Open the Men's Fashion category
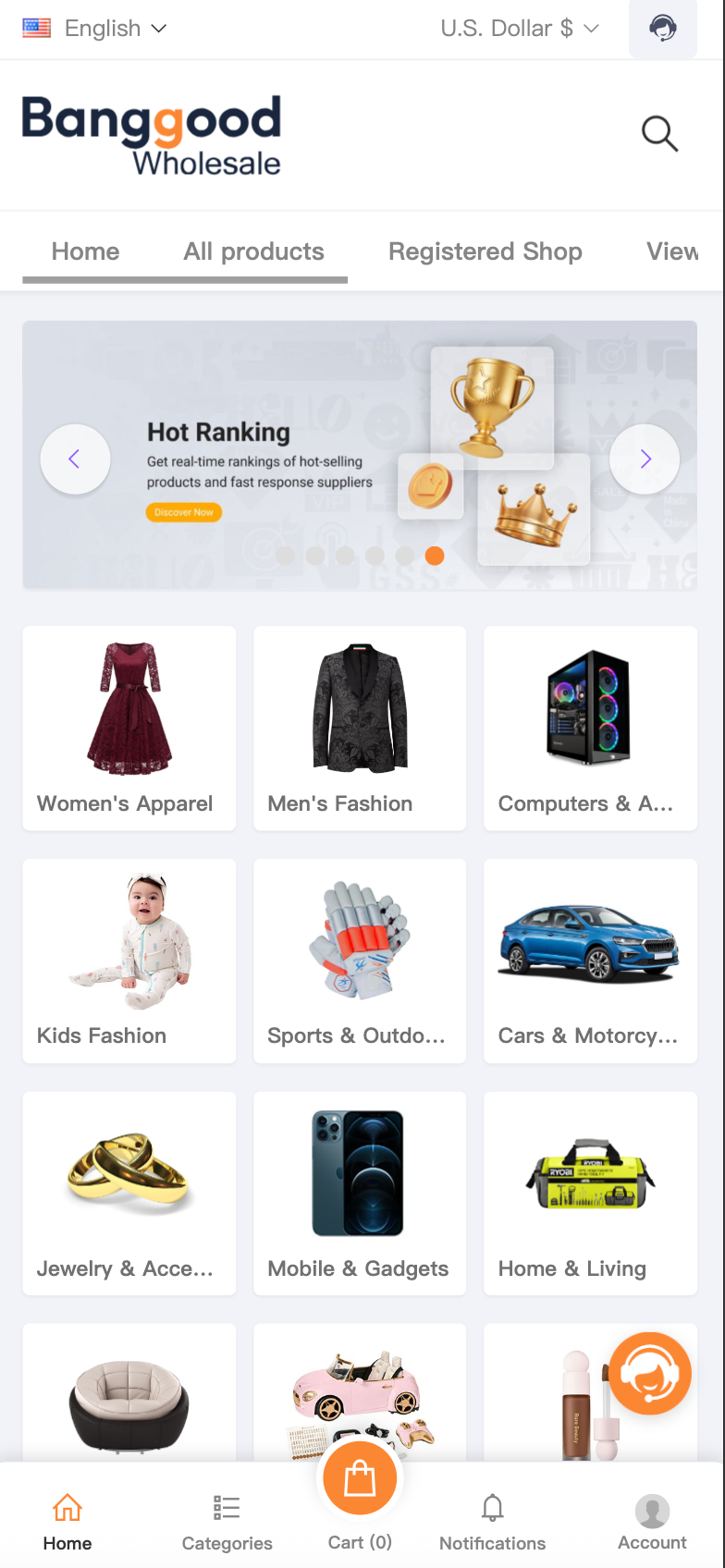The width and height of the screenshot is (725, 1568). coord(360,728)
